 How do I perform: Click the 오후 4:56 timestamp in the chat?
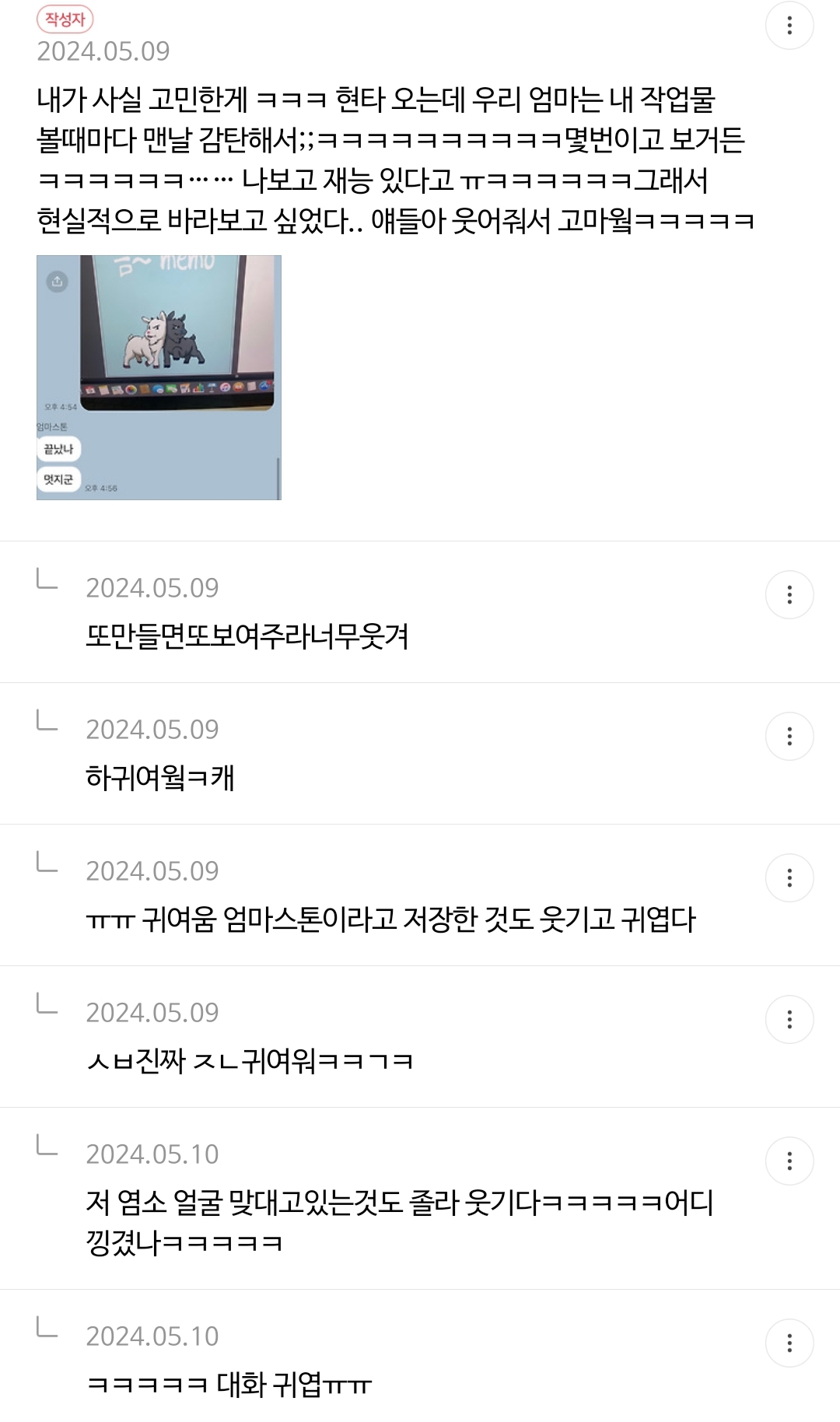coord(100,488)
